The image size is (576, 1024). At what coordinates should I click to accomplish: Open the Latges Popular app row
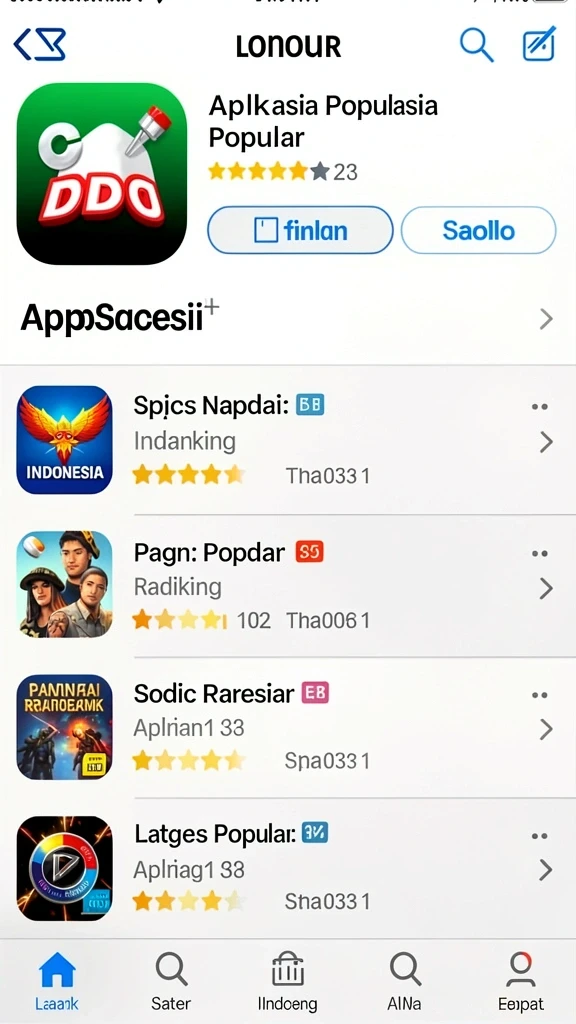tap(288, 869)
